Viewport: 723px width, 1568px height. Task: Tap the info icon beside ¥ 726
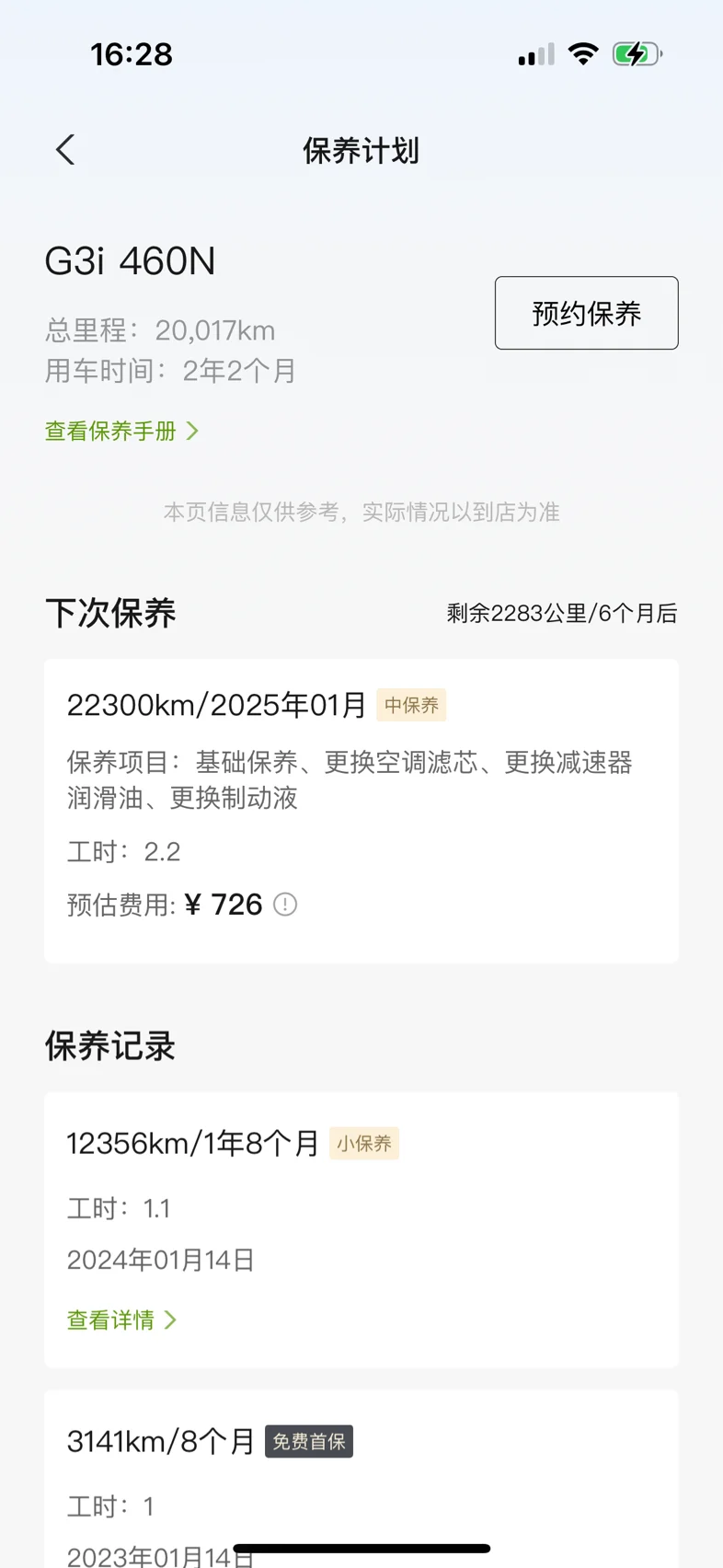tap(285, 905)
